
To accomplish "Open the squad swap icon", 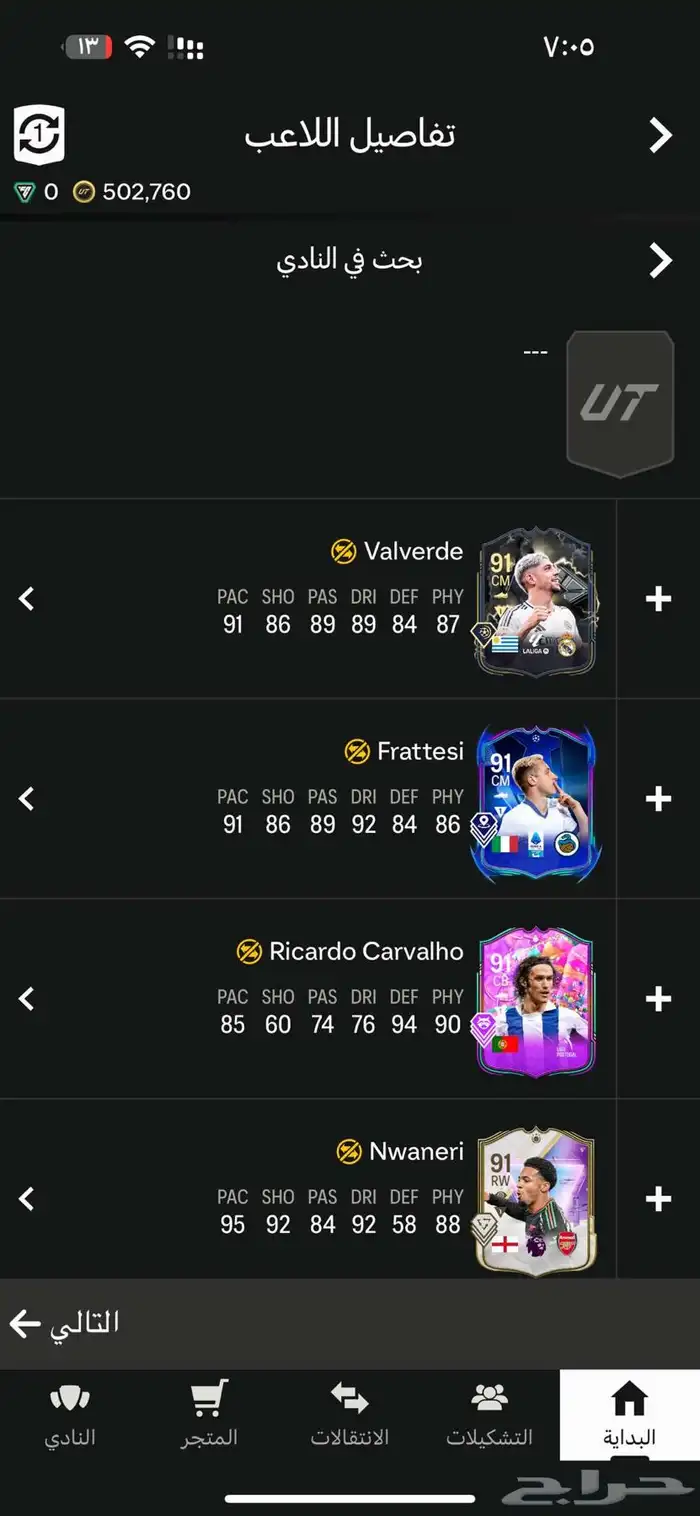I will coord(39,135).
